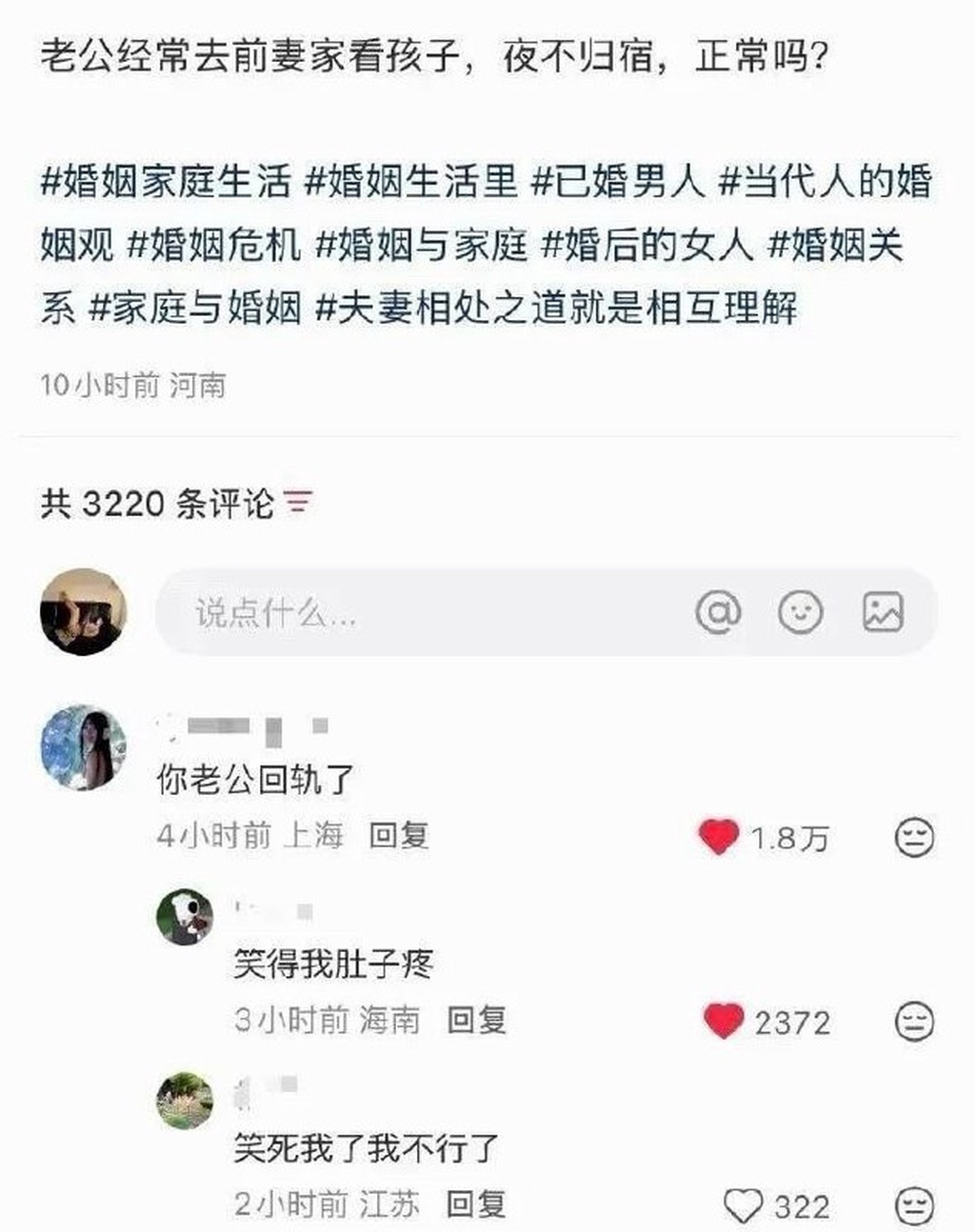Open hashtag #婚姻家庭生活
Viewport: 975px width, 1232px height.
click(x=166, y=181)
